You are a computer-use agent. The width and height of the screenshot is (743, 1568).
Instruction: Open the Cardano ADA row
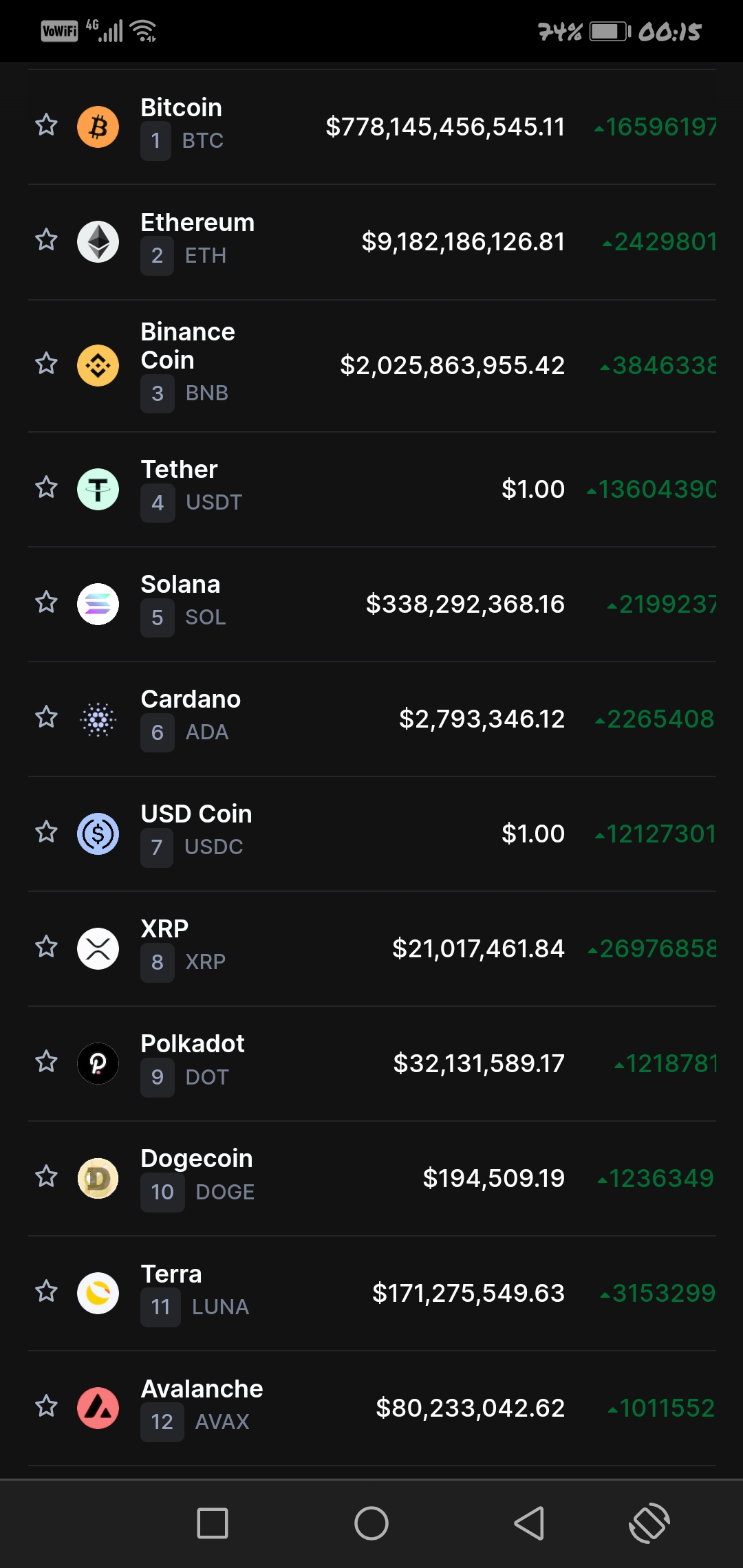coord(371,719)
